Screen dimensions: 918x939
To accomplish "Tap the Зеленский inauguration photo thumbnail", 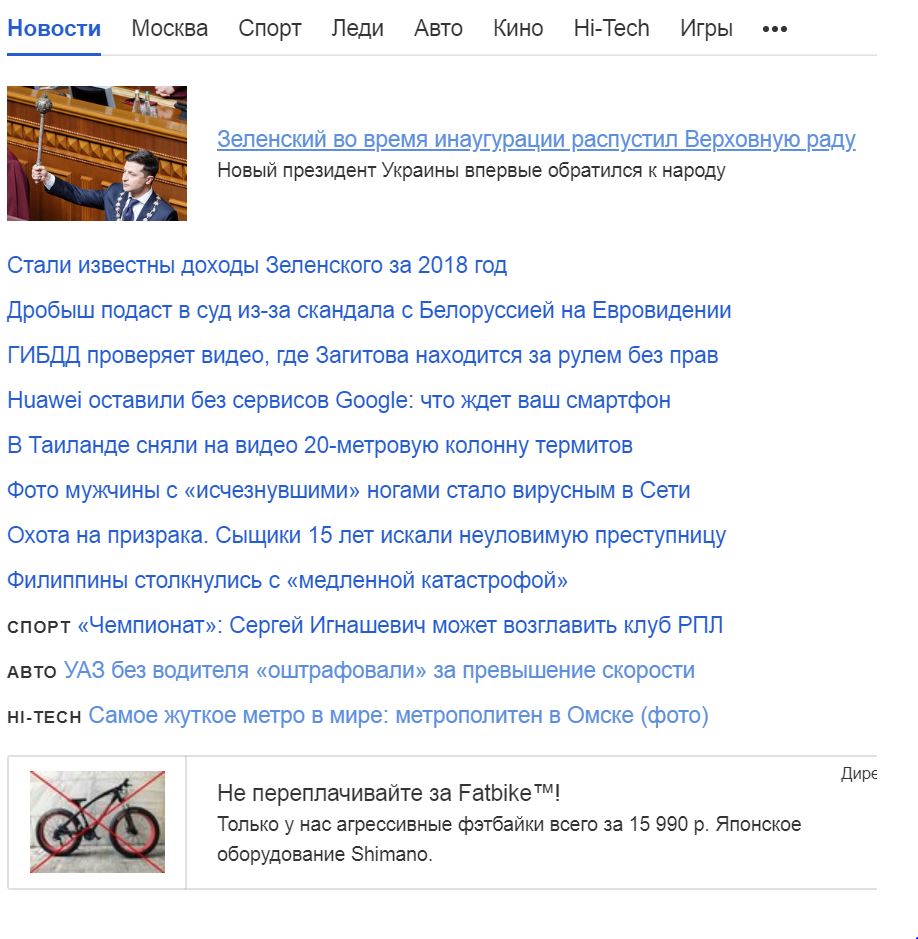I will click(x=97, y=153).
